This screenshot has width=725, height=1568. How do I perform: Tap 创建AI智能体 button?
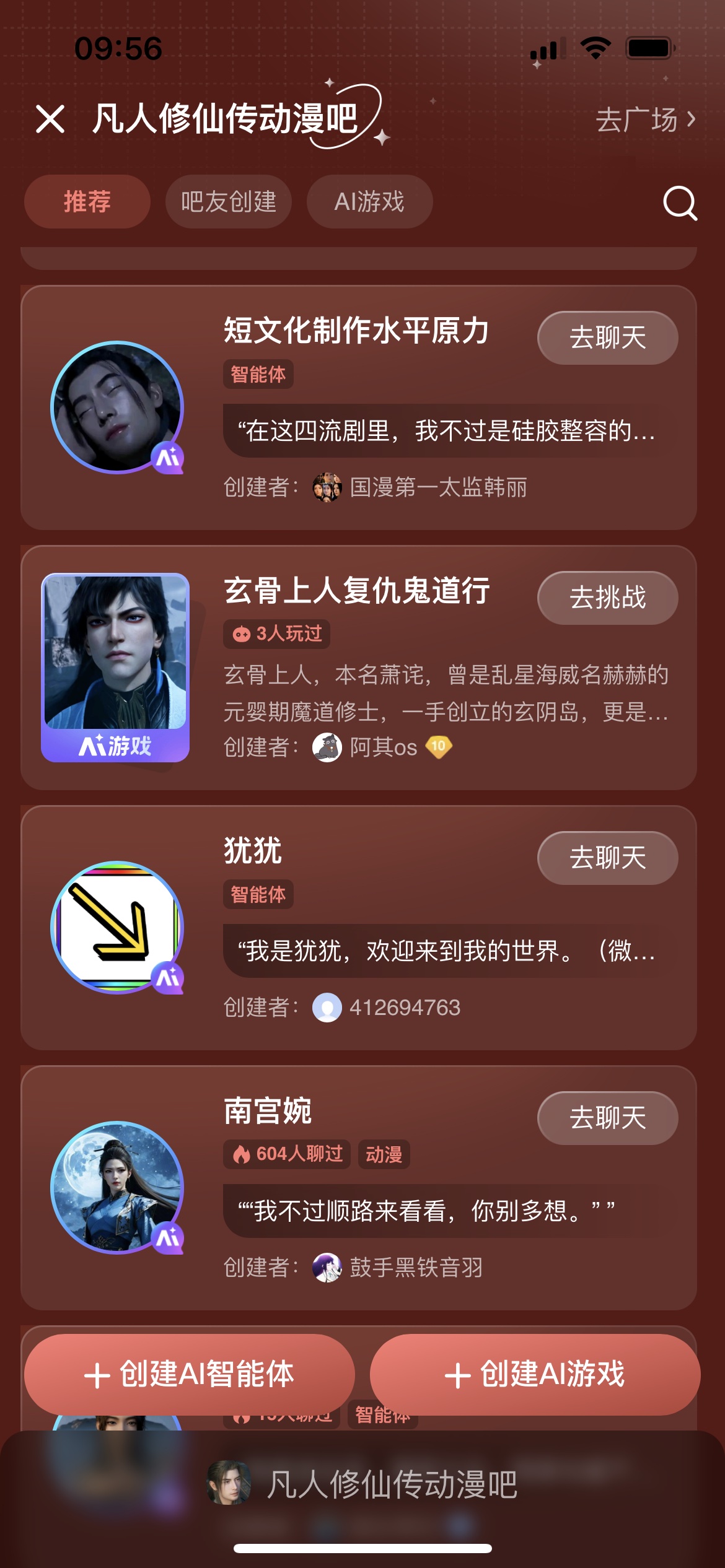pyautogui.click(x=190, y=1375)
